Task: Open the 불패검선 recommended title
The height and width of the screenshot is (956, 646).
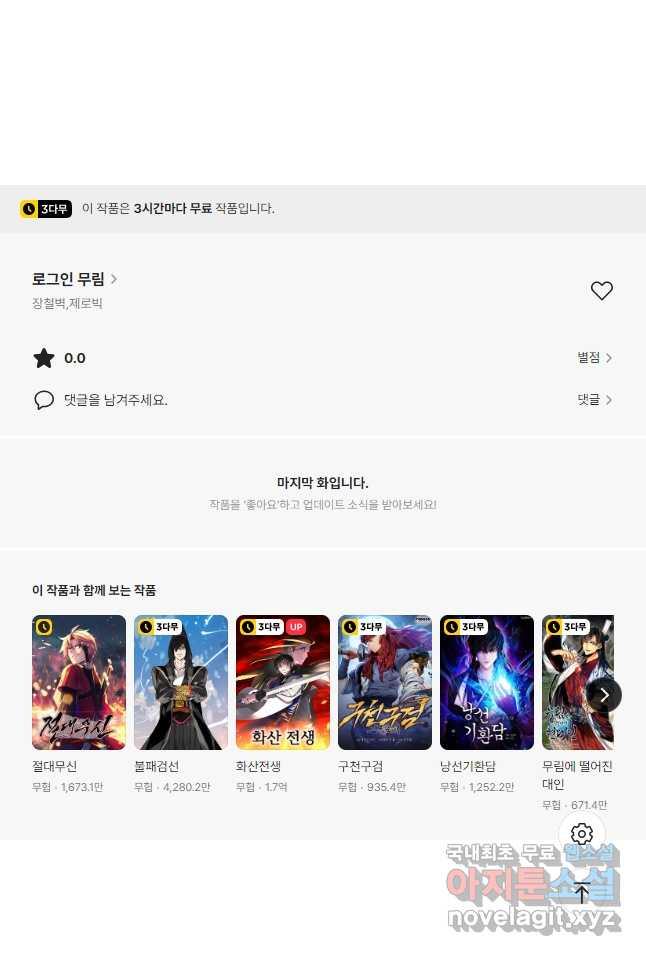Action: pos(181,683)
